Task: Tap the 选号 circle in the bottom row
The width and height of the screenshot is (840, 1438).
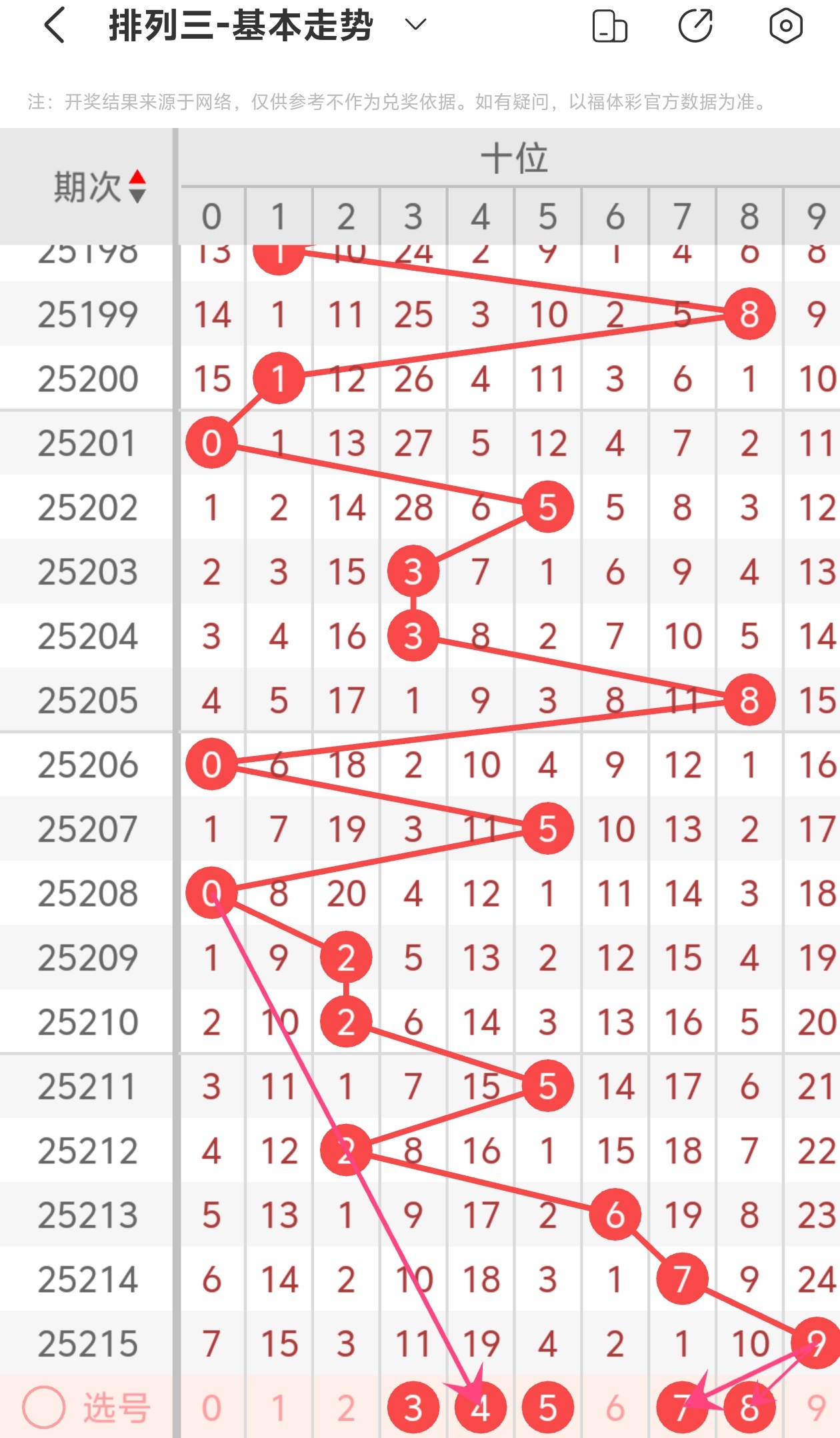Action: (44, 1407)
